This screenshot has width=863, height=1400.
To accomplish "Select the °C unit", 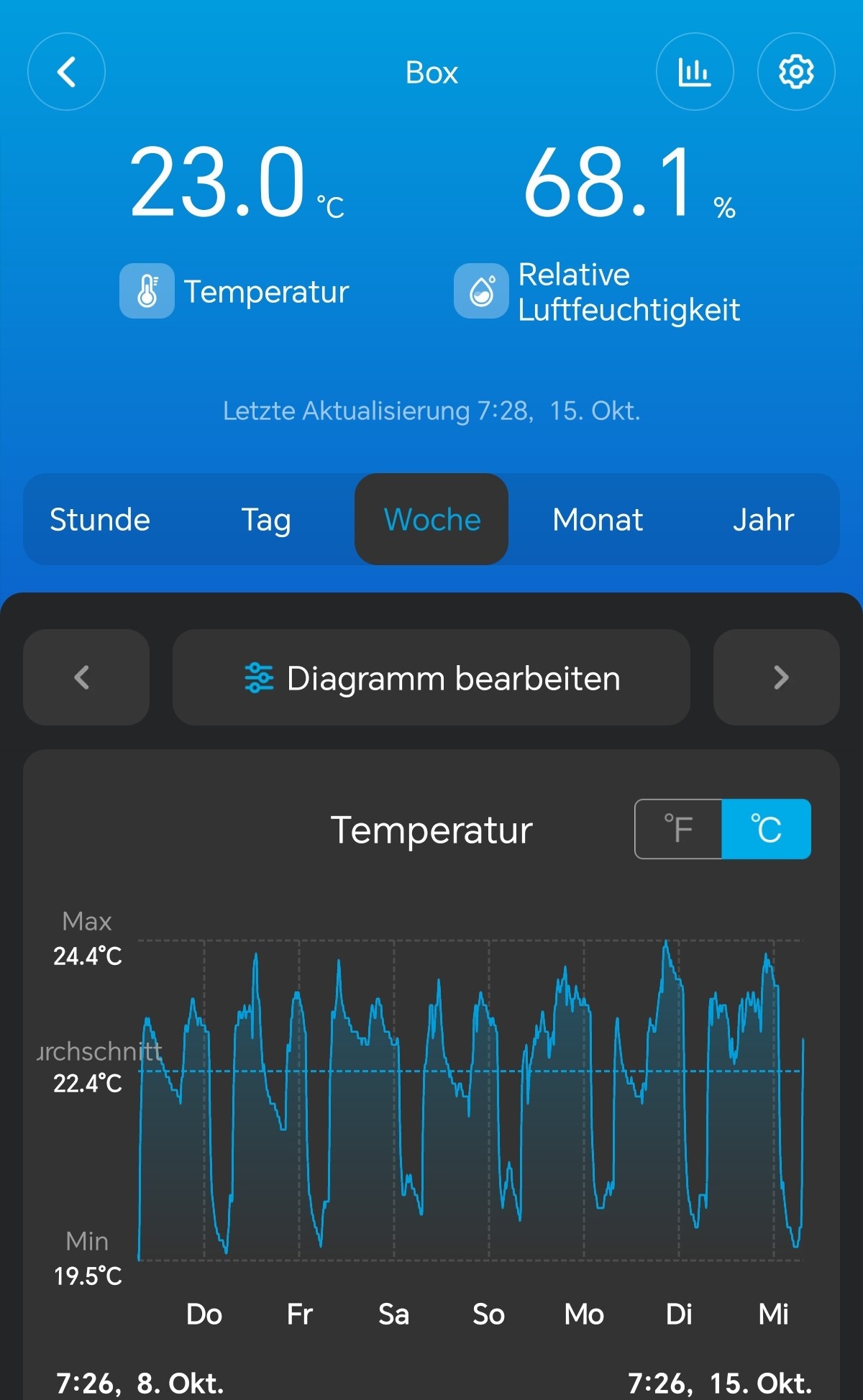I will [766, 829].
